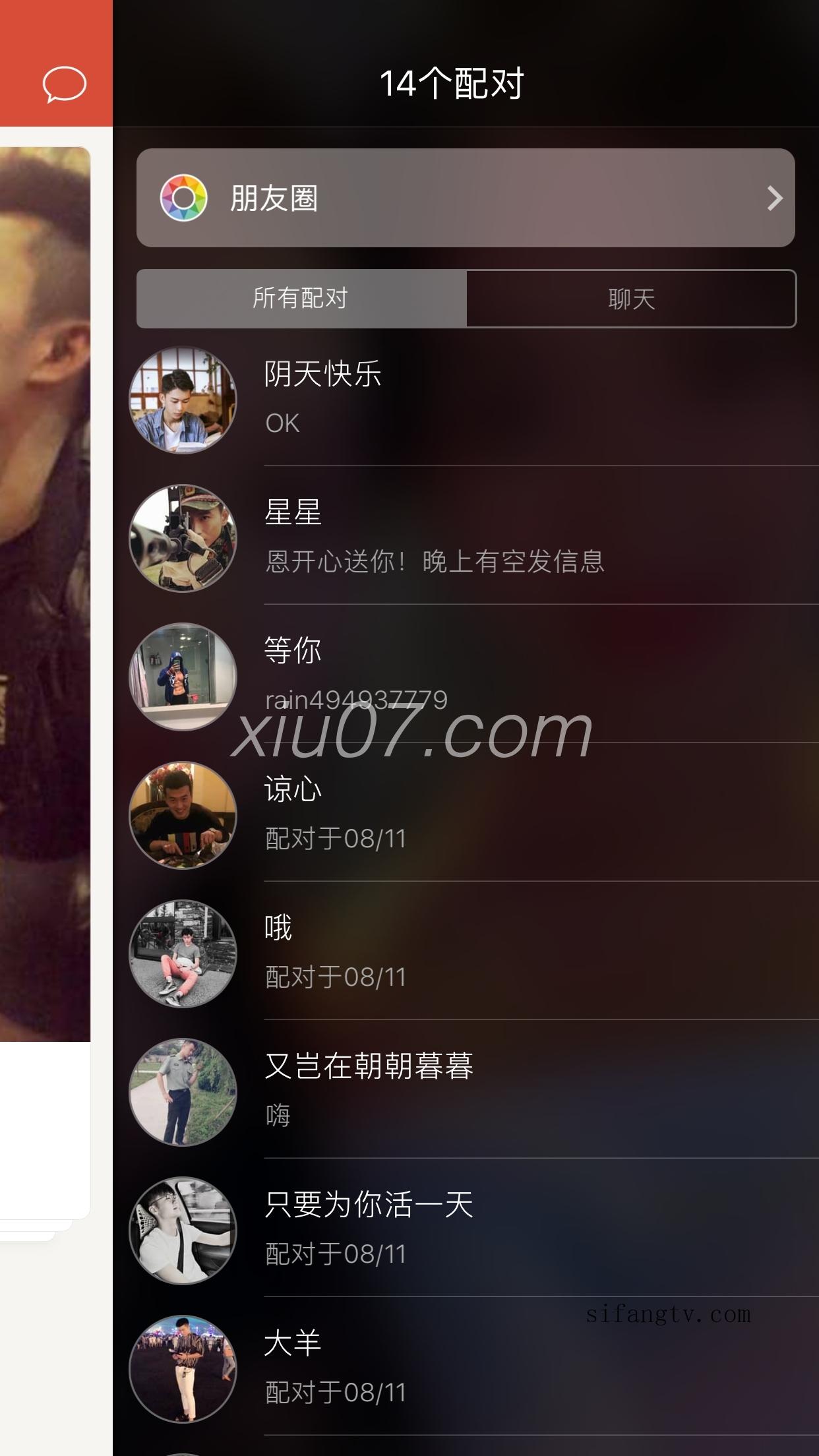Image resolution: width=819 pixels, height=1456 pixels.
Task: Tap the profile card on the left
Action: [x=45, y=593]
